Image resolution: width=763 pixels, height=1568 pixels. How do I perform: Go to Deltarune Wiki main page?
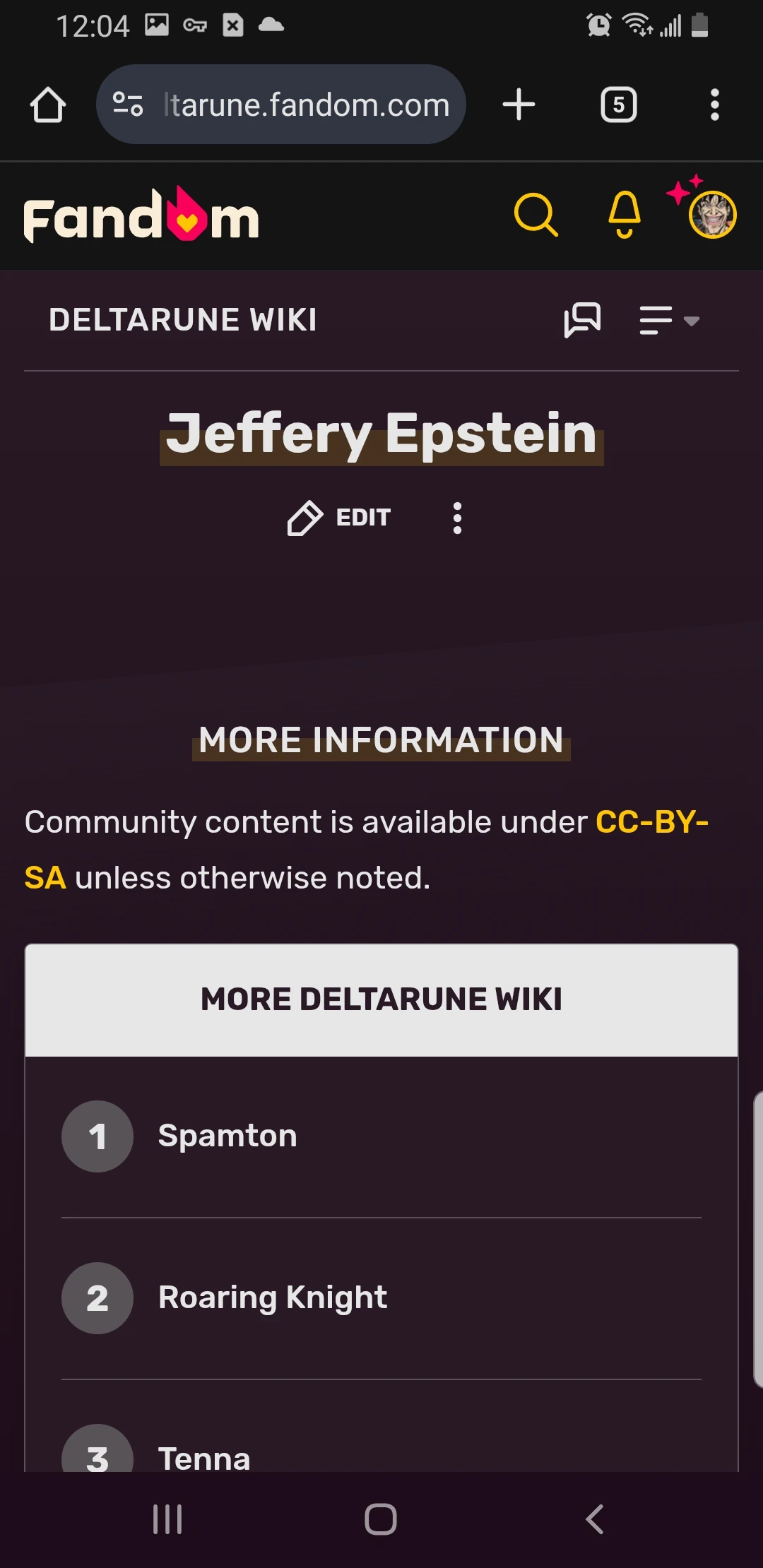(183, 320)
